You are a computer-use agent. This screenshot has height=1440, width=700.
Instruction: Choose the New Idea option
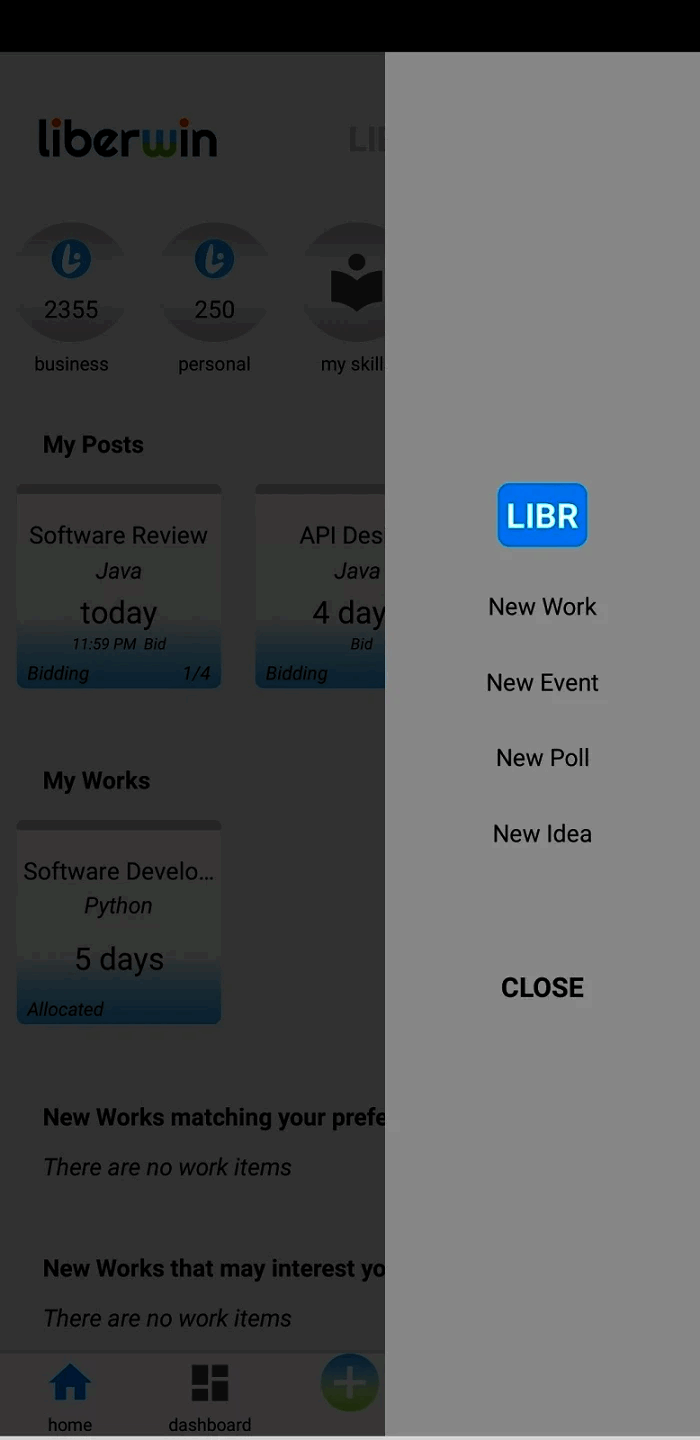pos(542,834)
